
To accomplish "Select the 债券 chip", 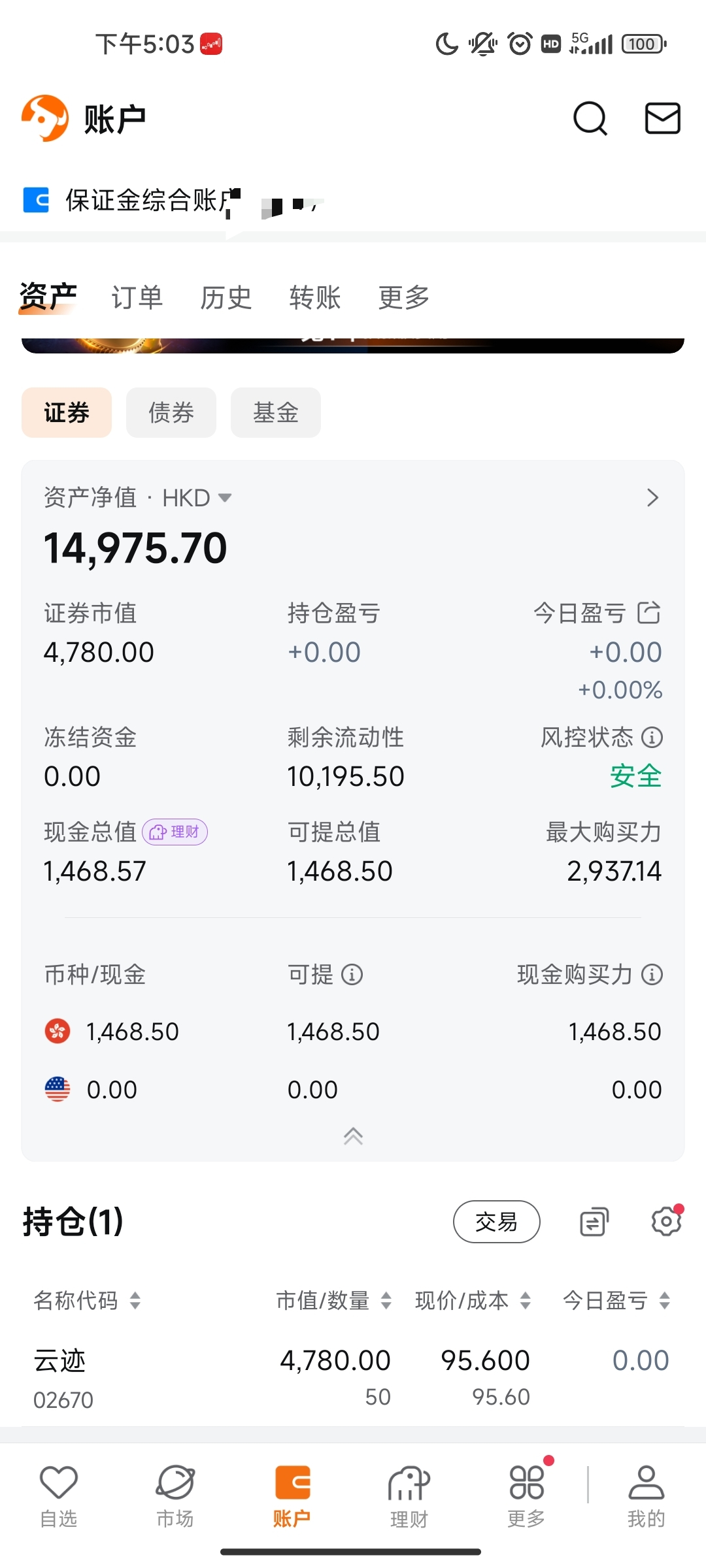I will [x=171, y=412].
